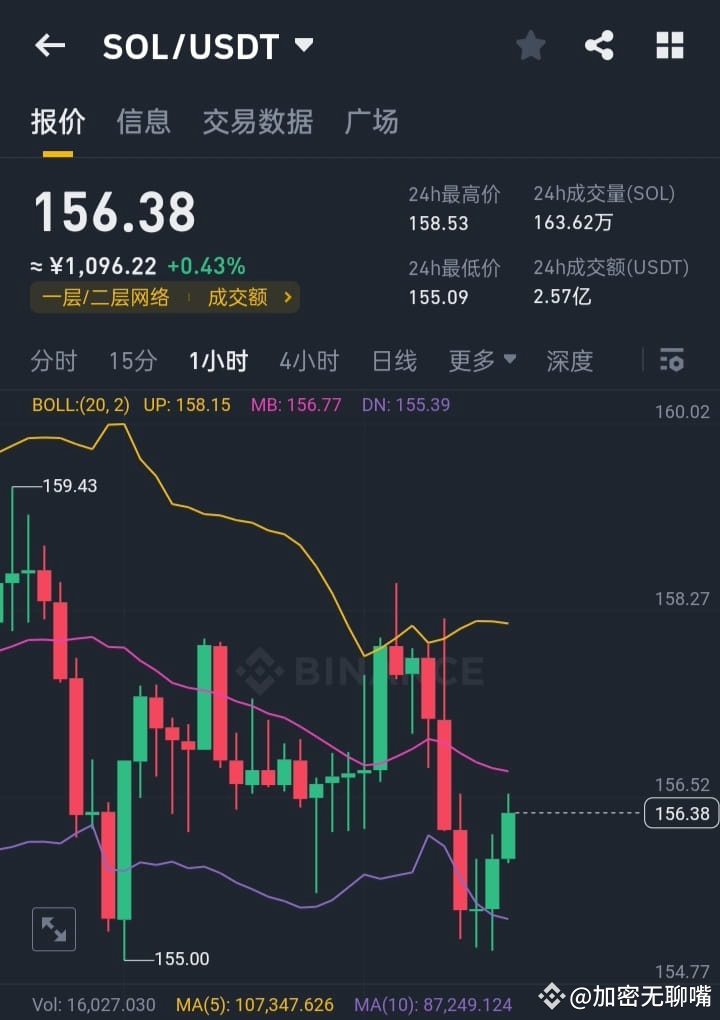Star SOL/USDT as a favorite
Viewport: 720px width, 1020px height.
tap(530, 45)
